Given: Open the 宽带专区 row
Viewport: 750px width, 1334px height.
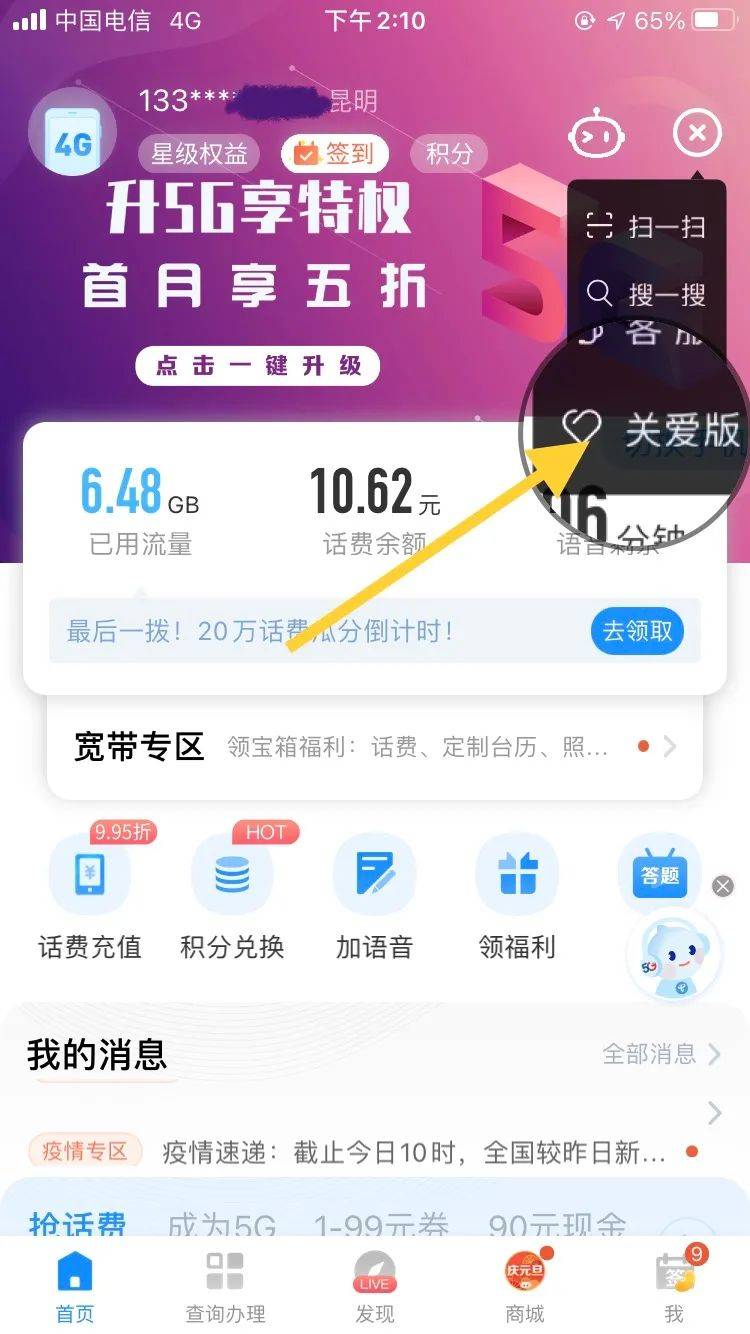Looking at the screenshot, I should [374, 747].
